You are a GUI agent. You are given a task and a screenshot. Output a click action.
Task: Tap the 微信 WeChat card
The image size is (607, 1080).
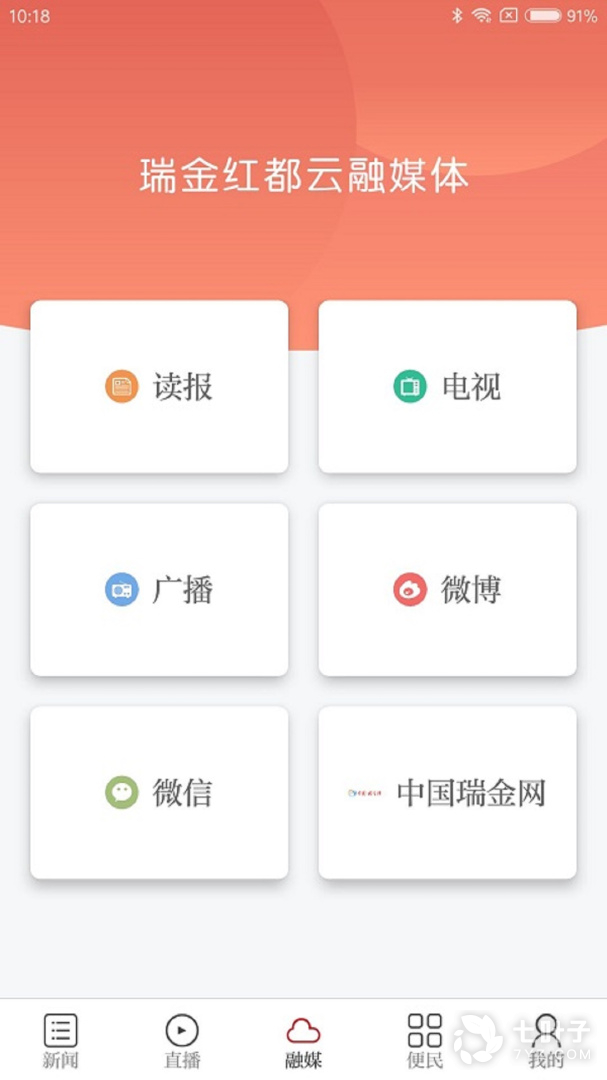coord(159,793)
